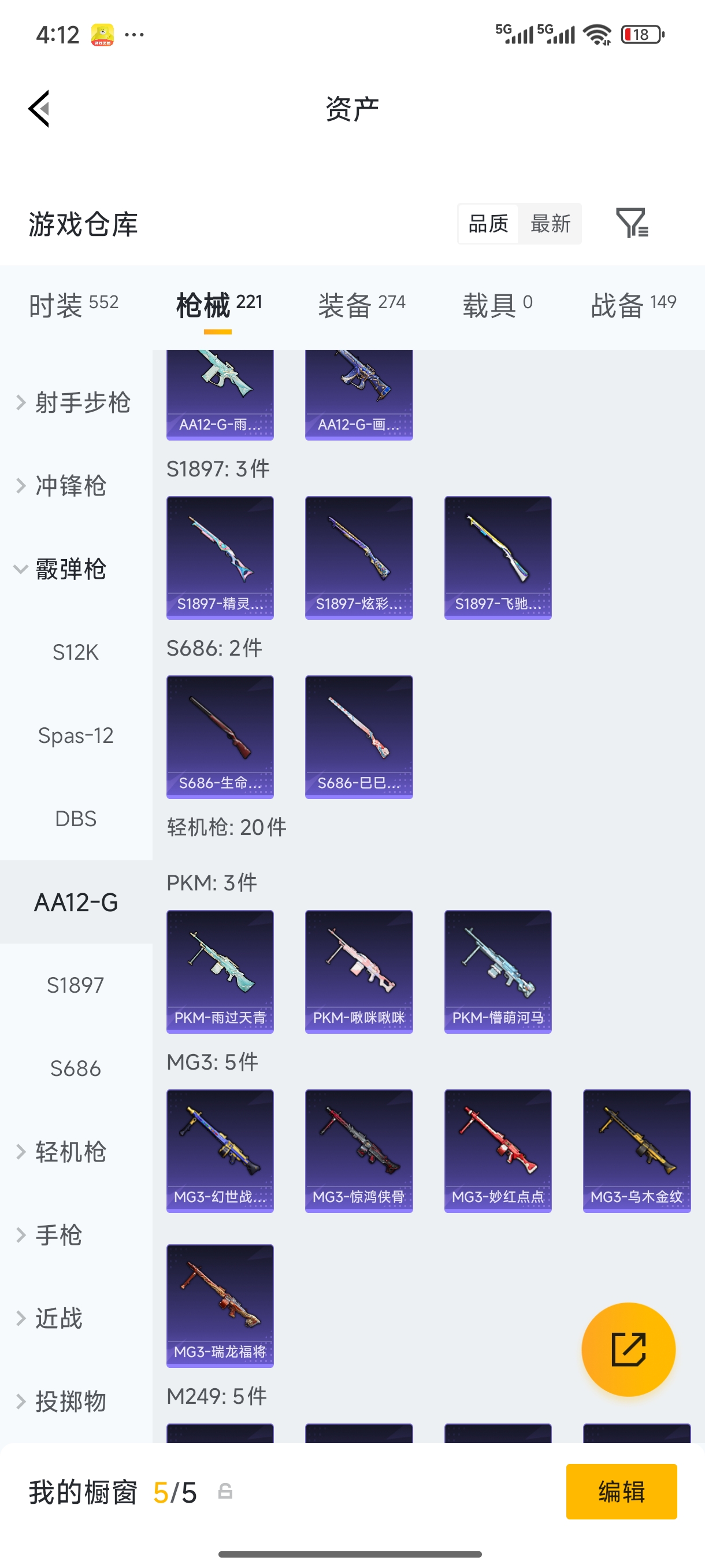
Task: Select S12K in the sidebar
Action: (76, 653)
